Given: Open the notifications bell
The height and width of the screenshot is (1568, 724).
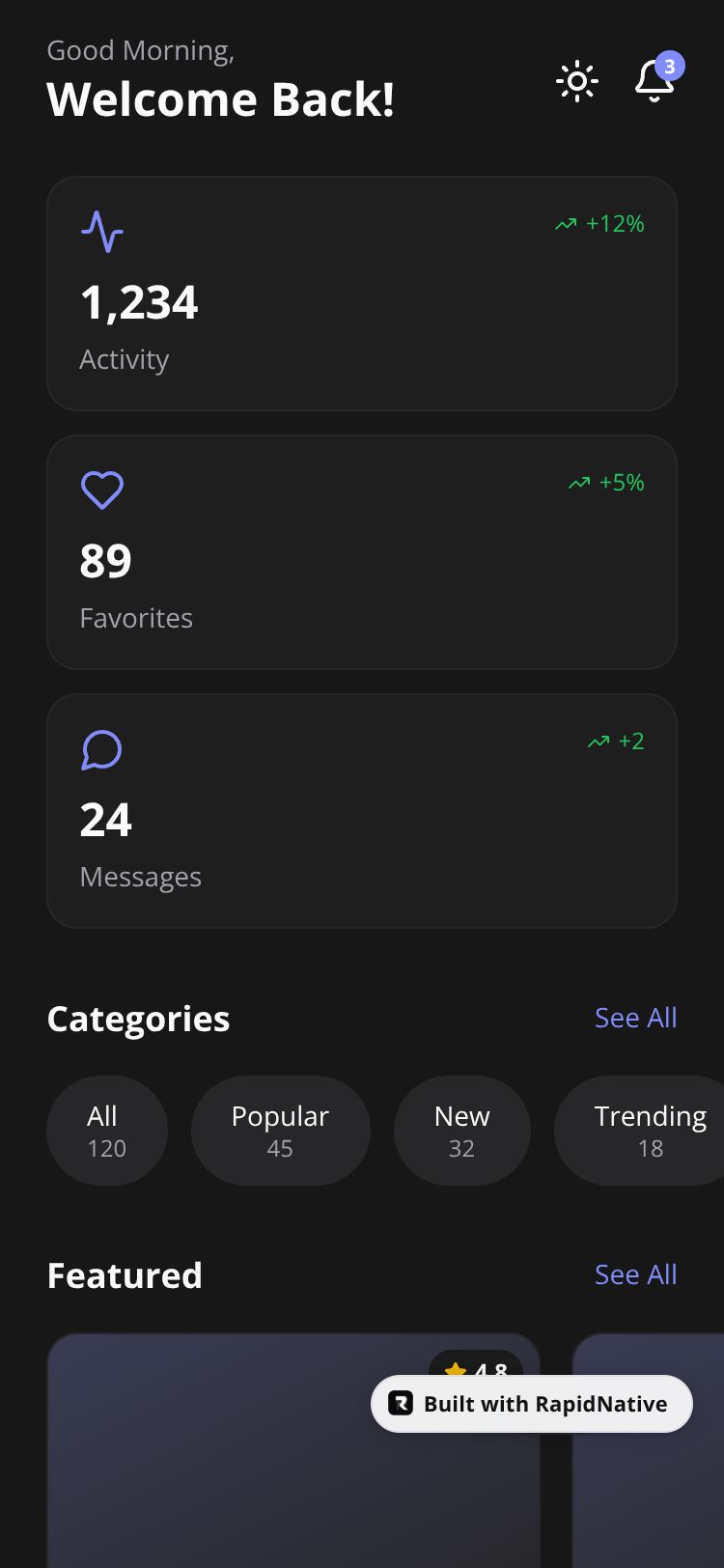Looking at the screenshot, I should tap(654, 81).
